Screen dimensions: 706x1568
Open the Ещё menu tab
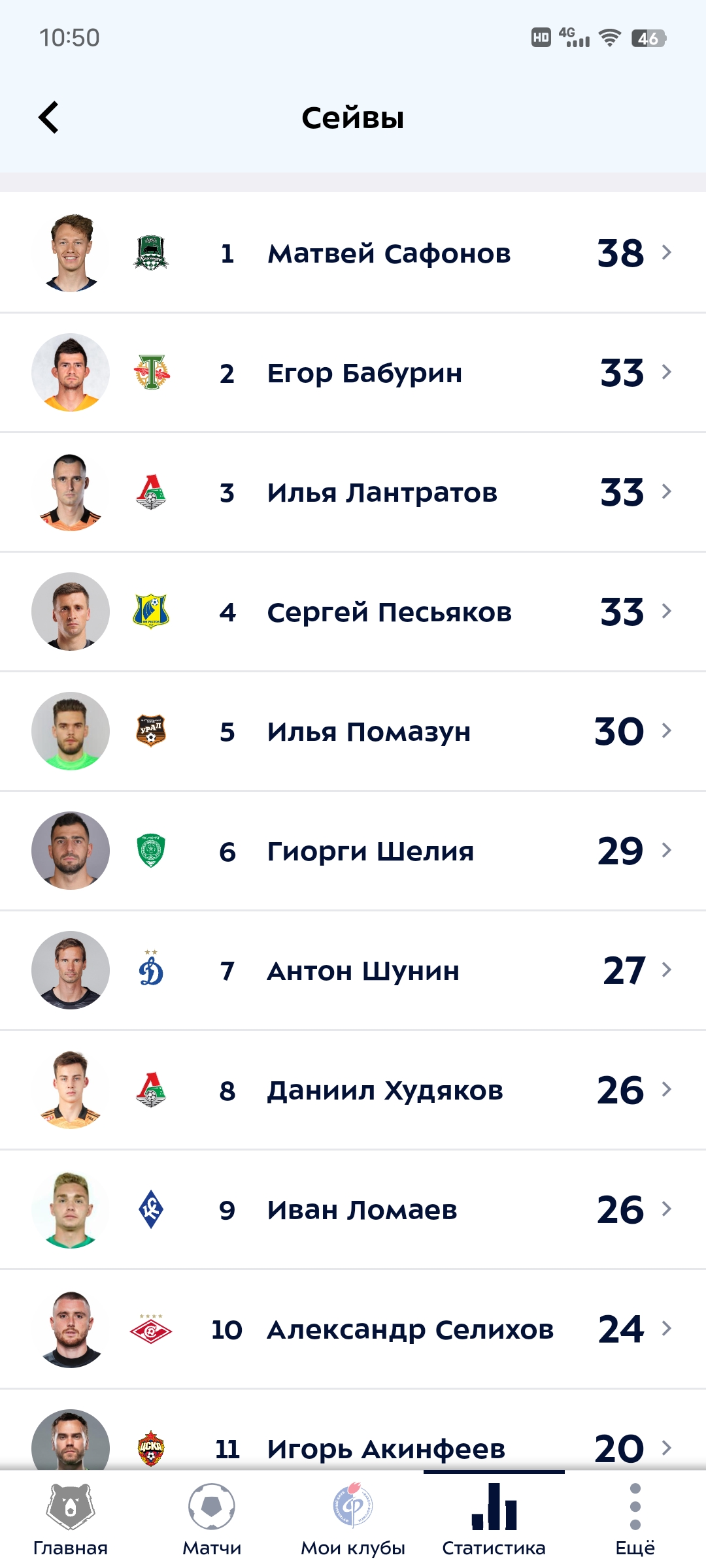635,1520
